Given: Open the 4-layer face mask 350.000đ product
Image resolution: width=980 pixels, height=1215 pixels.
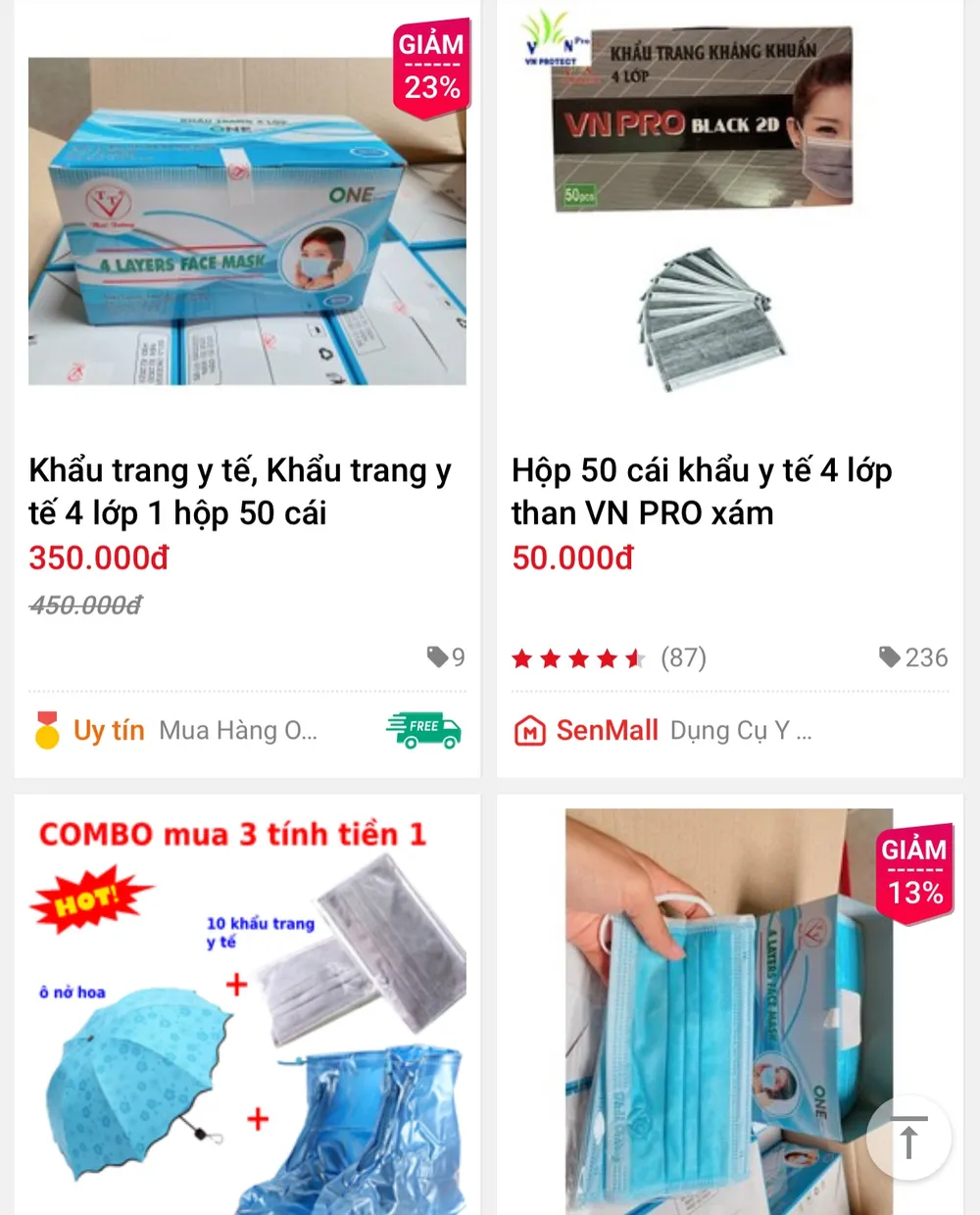Looking at the screenshot, I should point(247,221).
